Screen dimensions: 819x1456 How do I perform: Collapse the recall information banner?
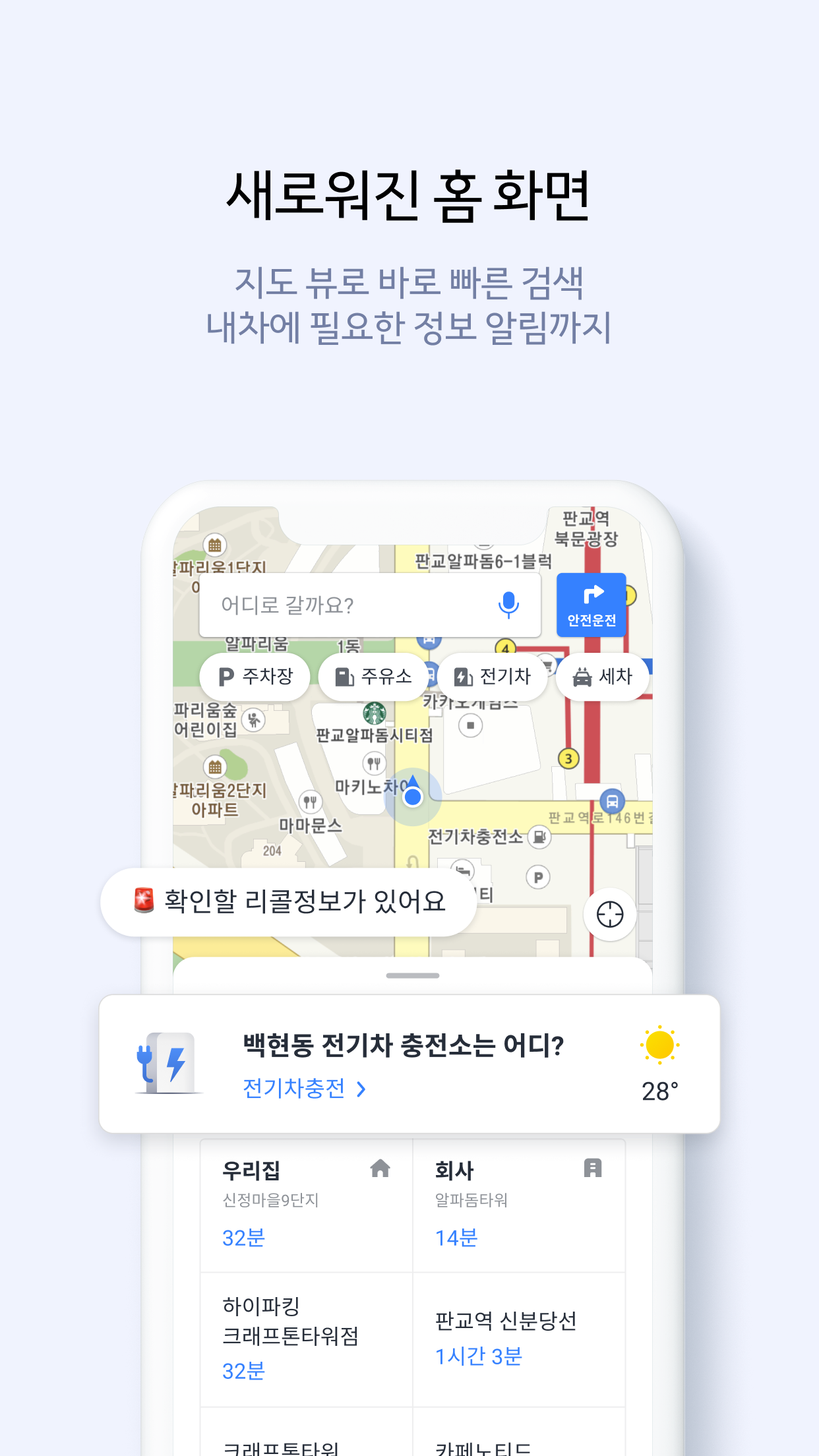288,900
